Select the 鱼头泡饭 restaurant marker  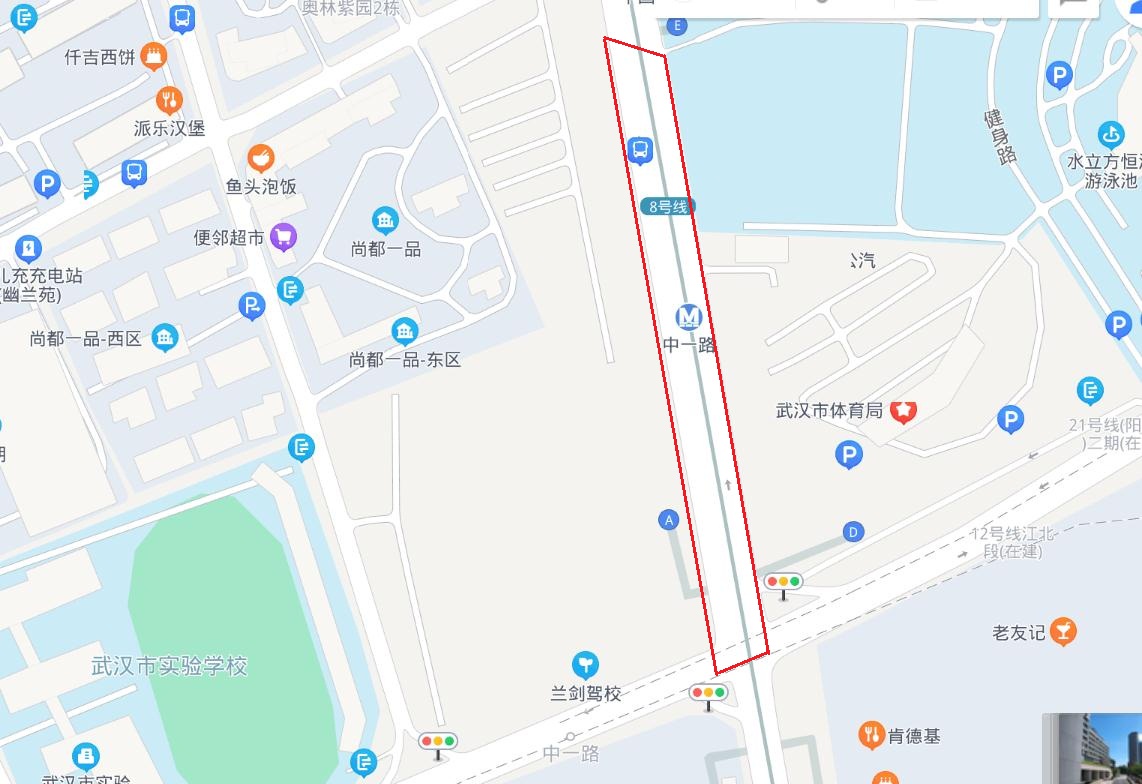pos(260,158)
